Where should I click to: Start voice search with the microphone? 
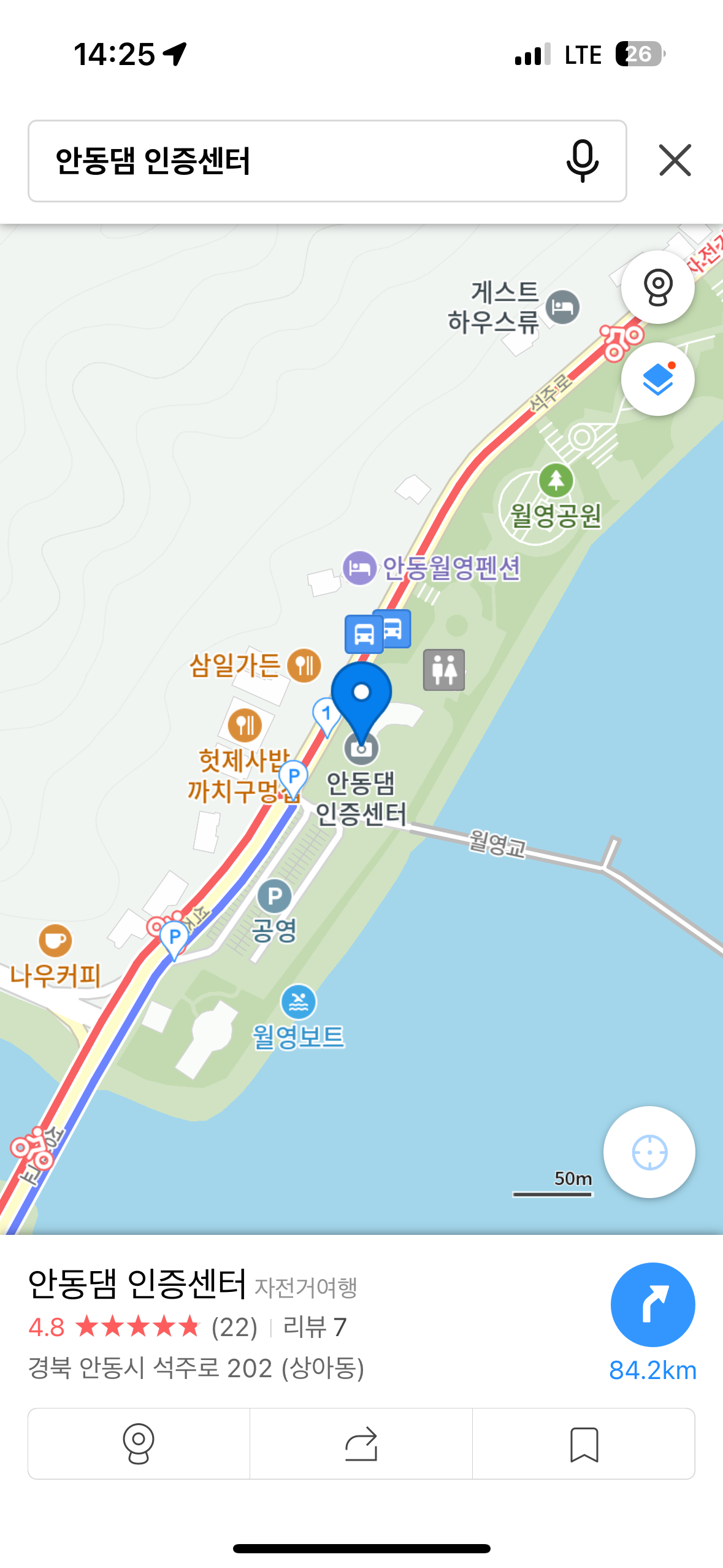tap(582, 161)
